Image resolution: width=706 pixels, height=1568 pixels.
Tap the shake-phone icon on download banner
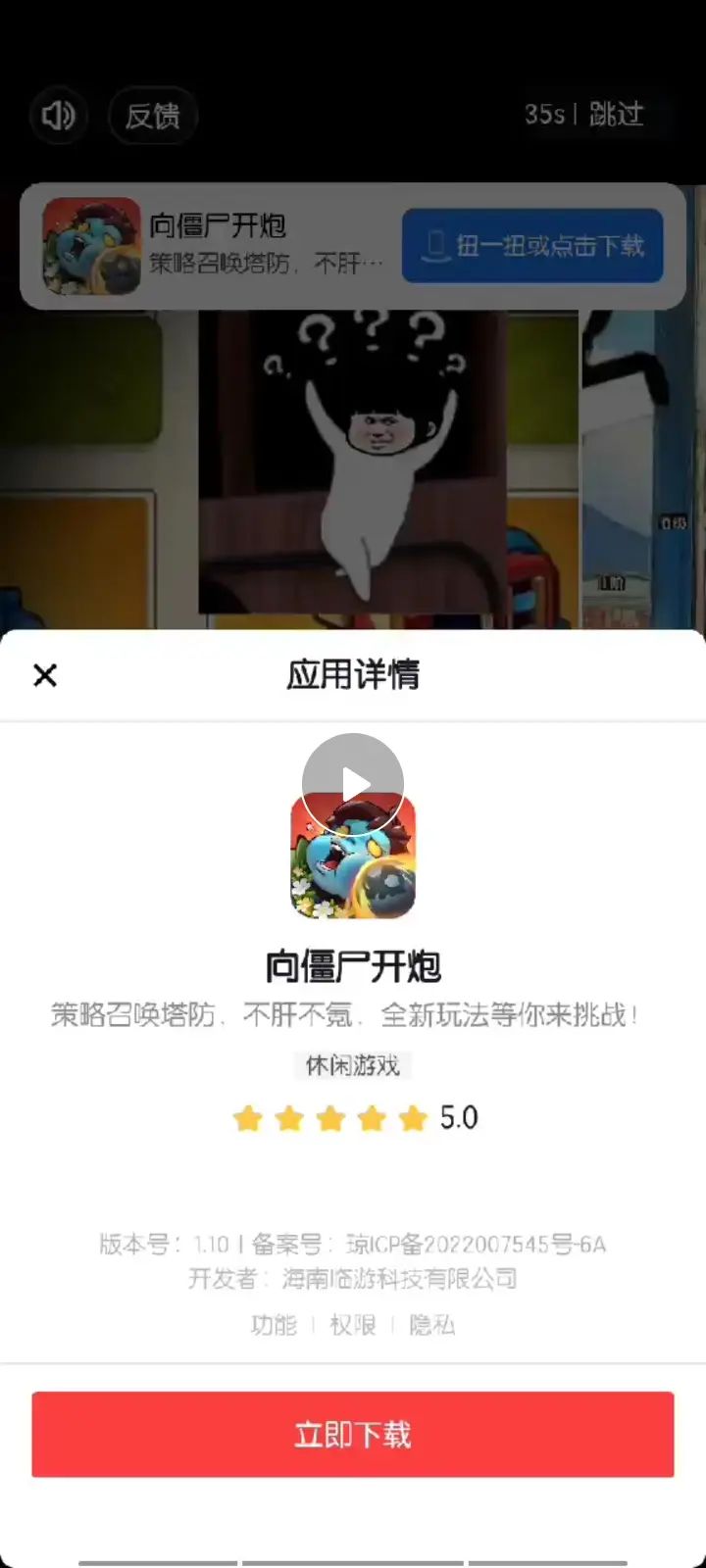[437, 247]
